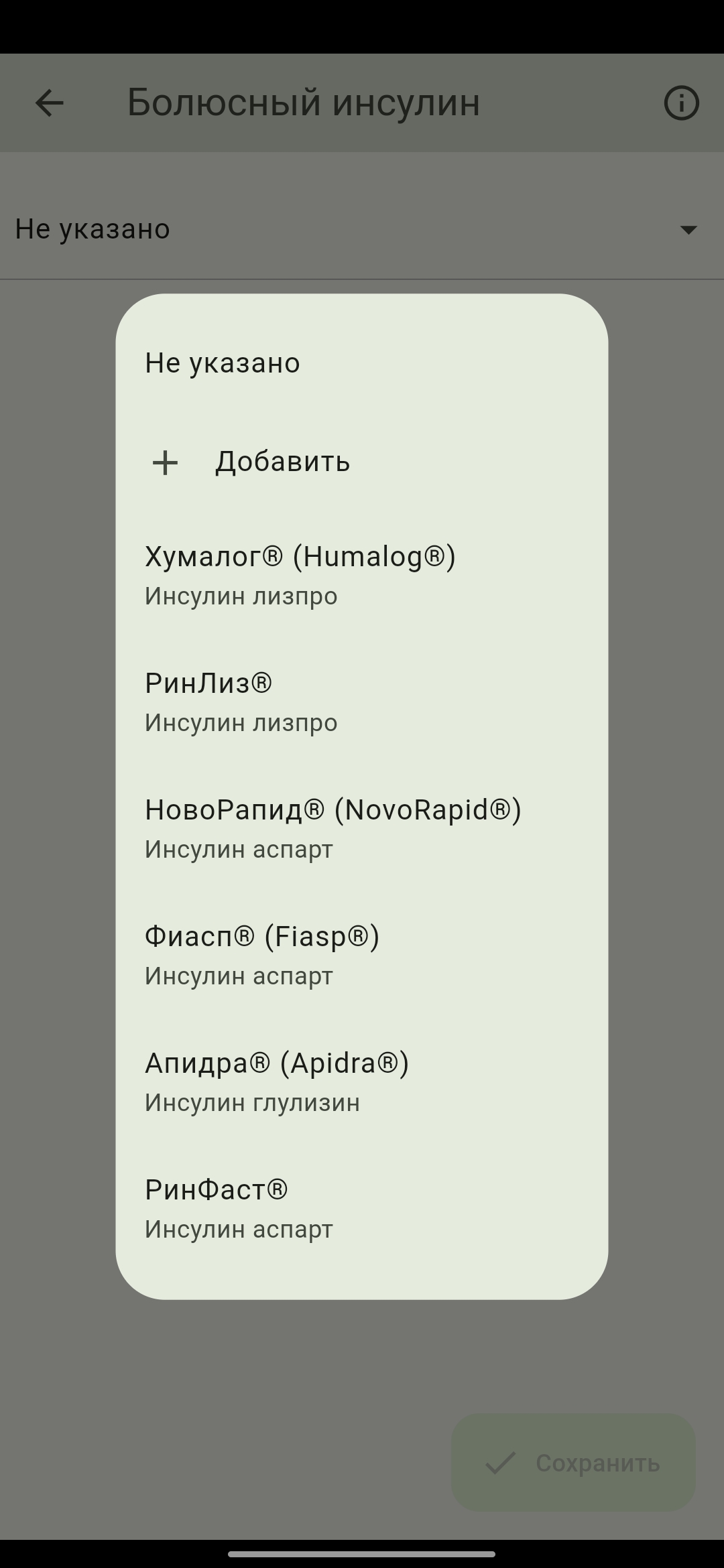Tap the 'Сохранить' save button
This screenshot has width=724, height=1568.
tap(573, 1463)
